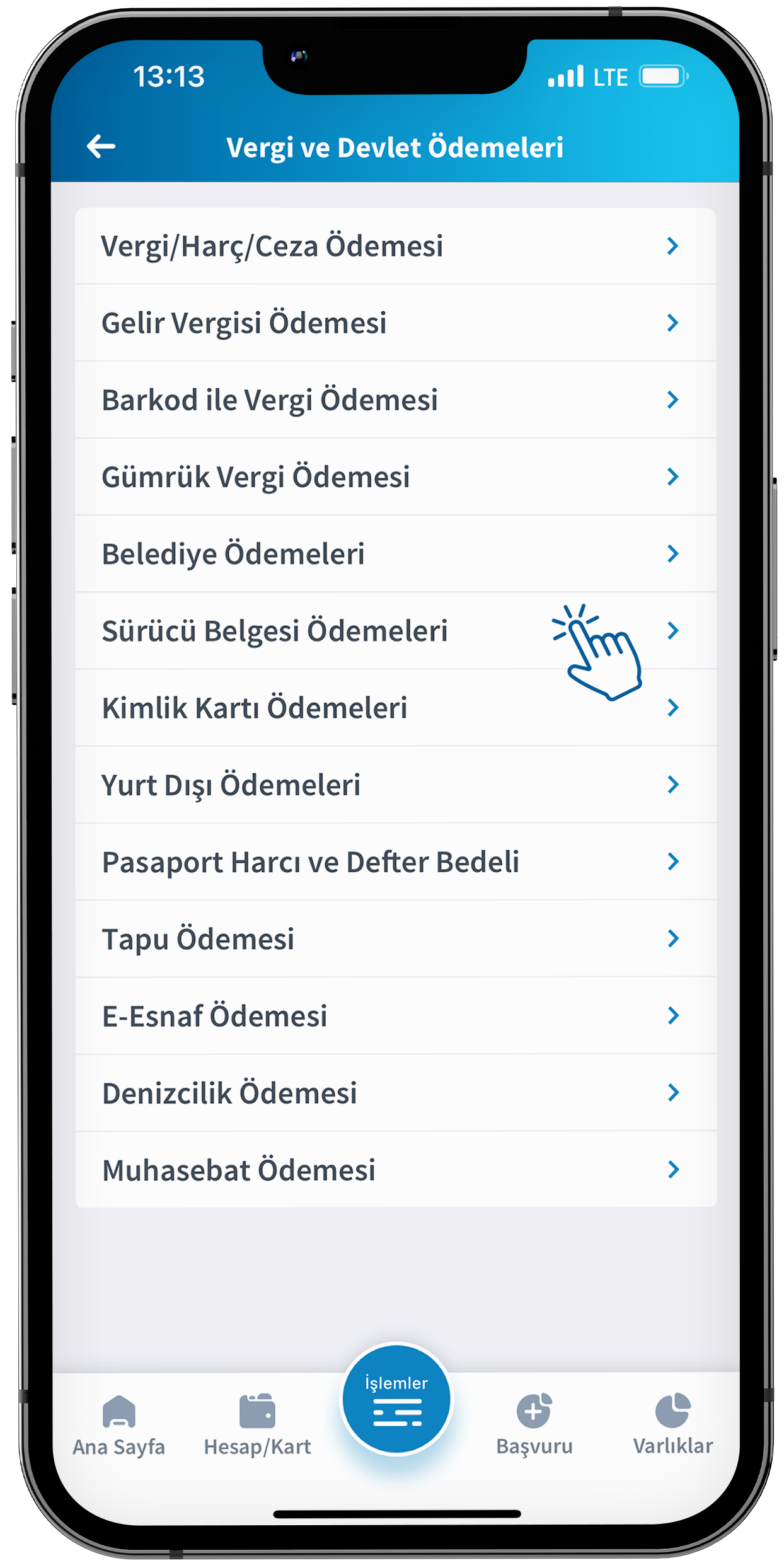This screenshot has height=1563, width=784.
Task: Select Sürücü Belgesi Ödemeleri
Action: [395, 631]
